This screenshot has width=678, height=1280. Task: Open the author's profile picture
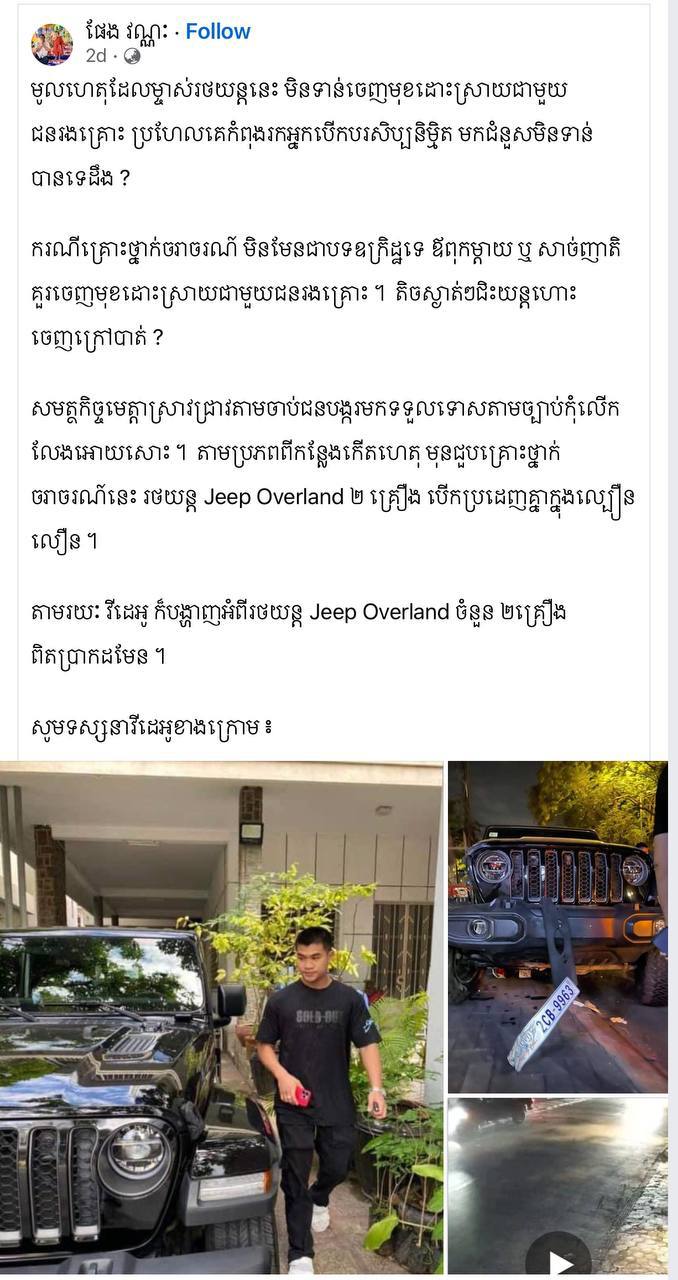tap(52, 44)
